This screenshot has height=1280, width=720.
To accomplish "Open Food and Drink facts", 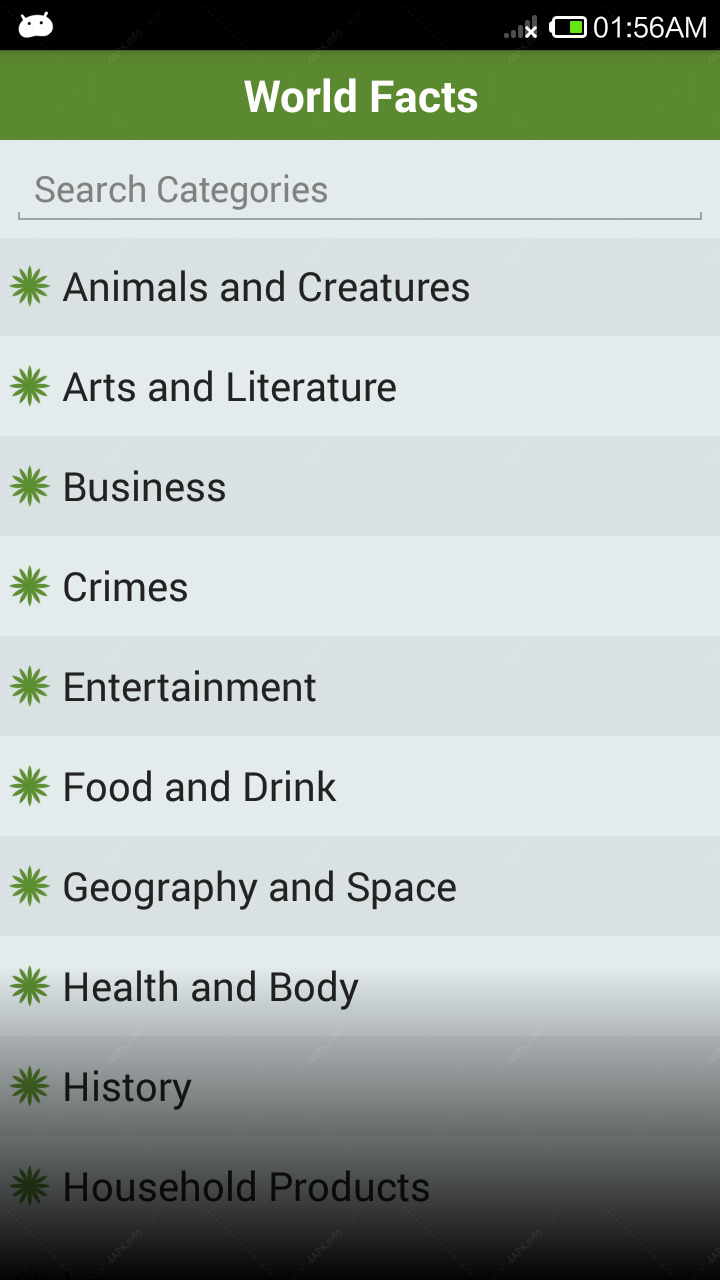I will [x=360, y=787].
